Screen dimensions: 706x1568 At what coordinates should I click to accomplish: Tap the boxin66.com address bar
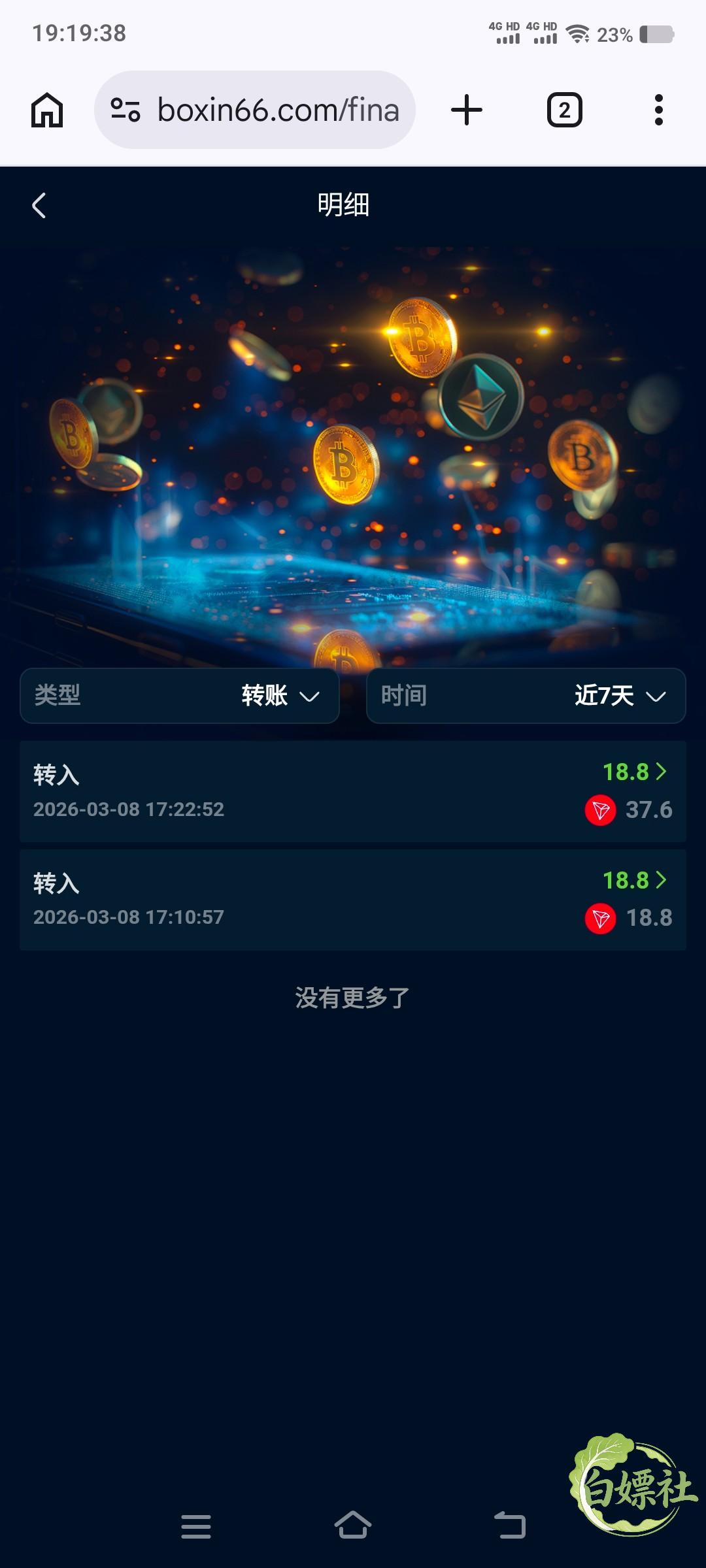(255, 110)
